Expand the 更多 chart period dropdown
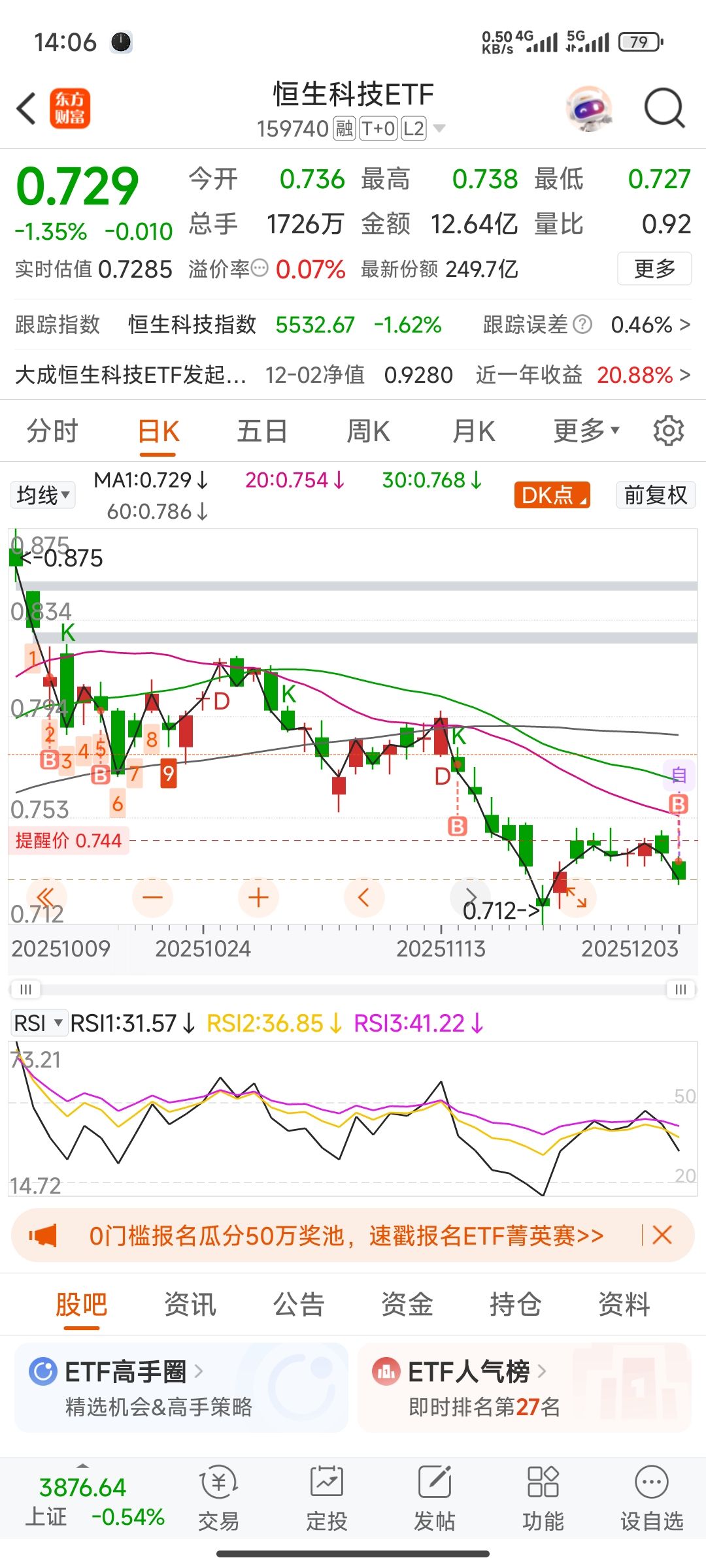This screenshot has height=1568, width=706. (x=586, y=431)
